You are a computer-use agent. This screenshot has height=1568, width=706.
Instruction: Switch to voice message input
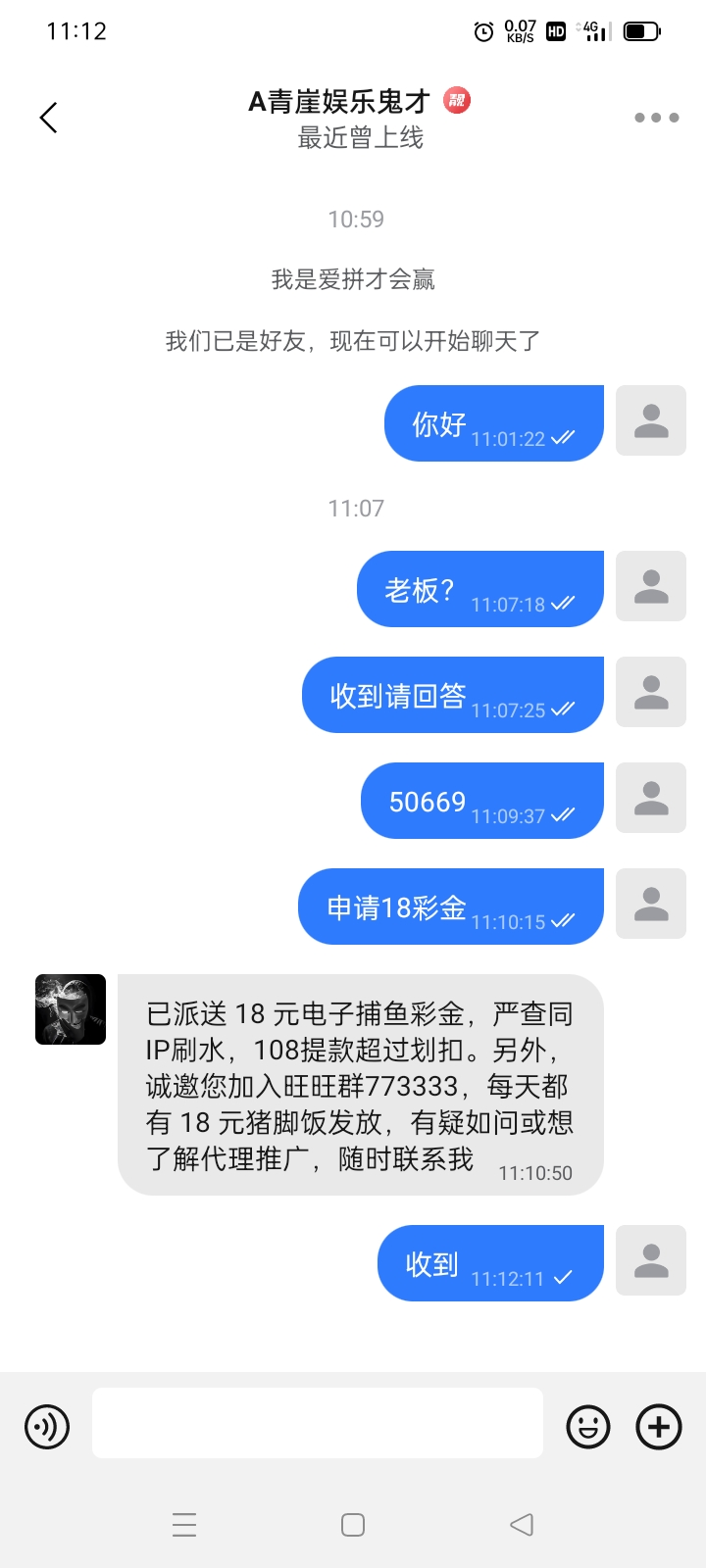click(47, 1427)
